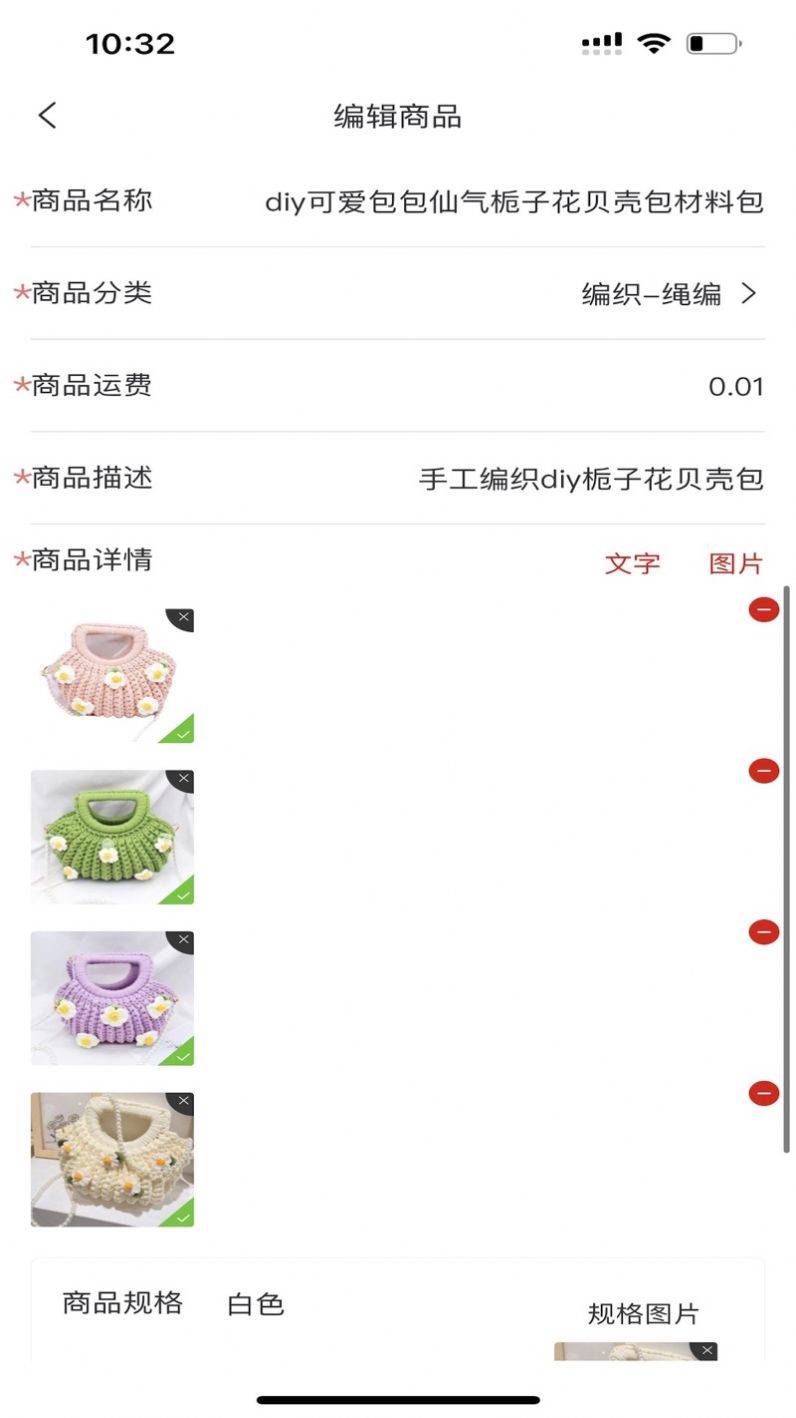Delete the white shell bag image

coord(183,1100)
